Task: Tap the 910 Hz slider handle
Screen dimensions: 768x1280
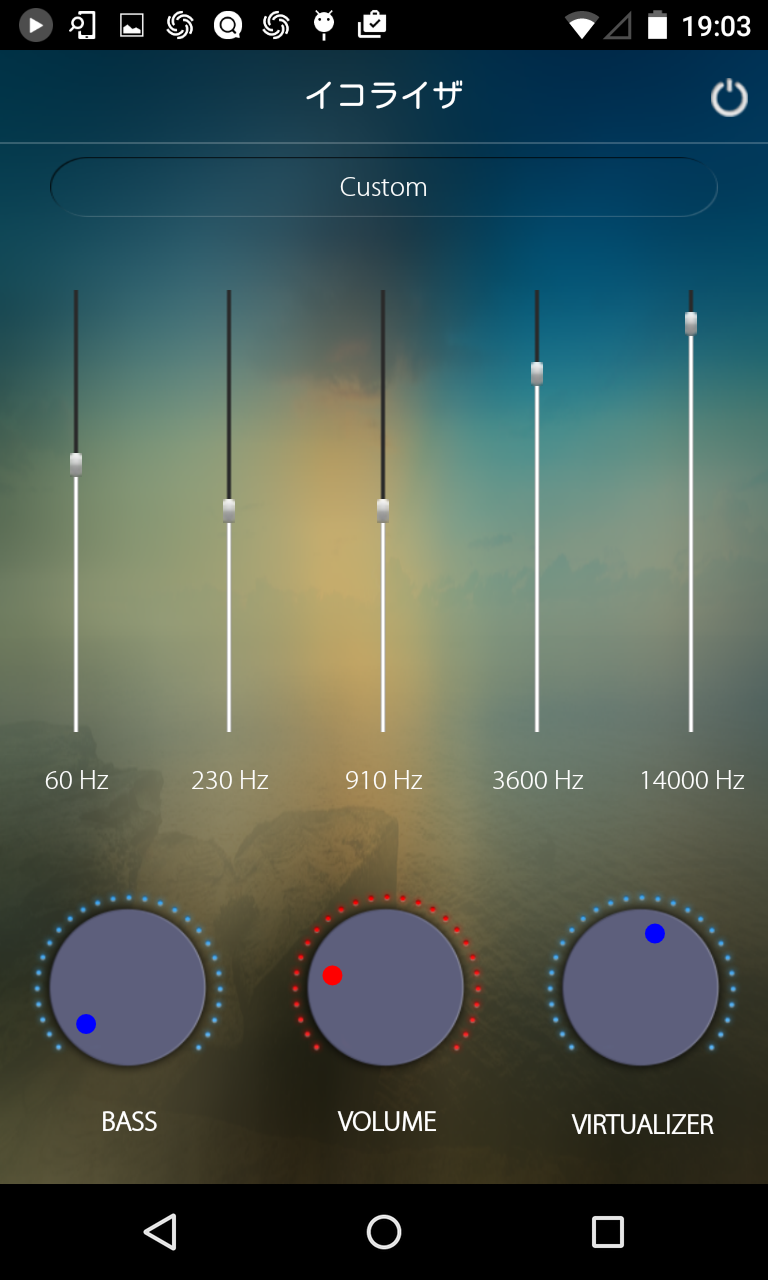Action: pyautogui.click(x=383, y=511)
